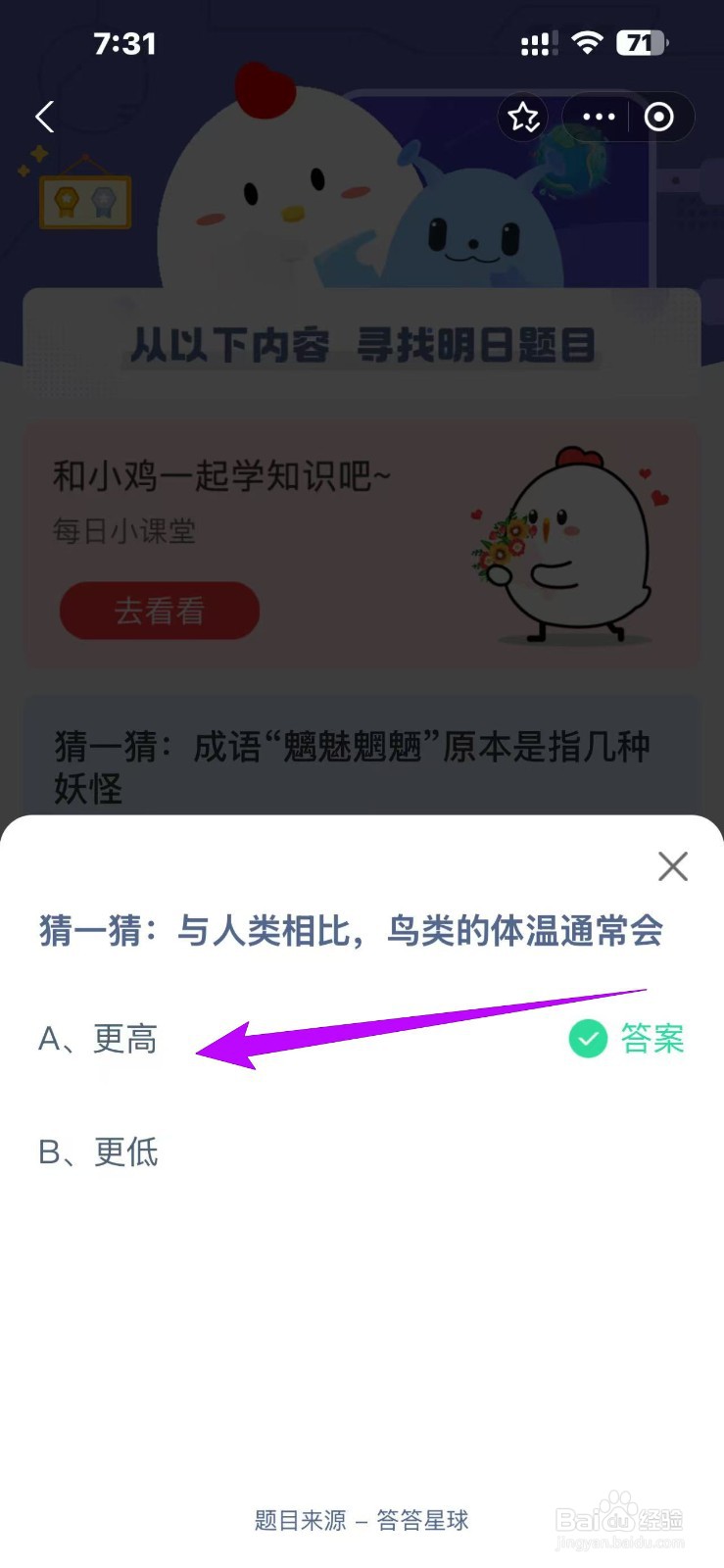Tap the Wi-Fi icon in the status bar
Image resolution: width=724 pixels, height=1568 pixels.
point(587,42)
